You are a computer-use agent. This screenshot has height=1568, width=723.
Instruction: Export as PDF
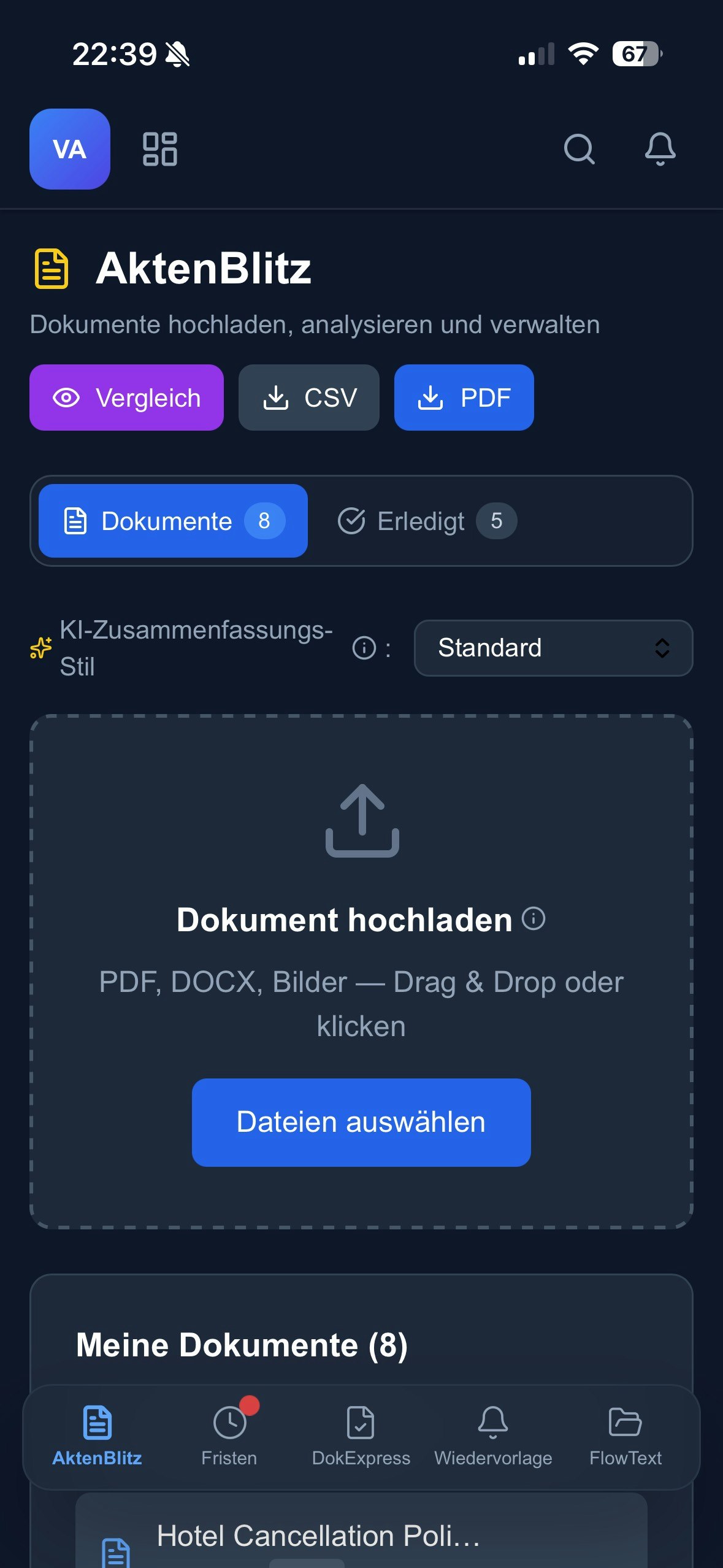(x=464, y=397)
